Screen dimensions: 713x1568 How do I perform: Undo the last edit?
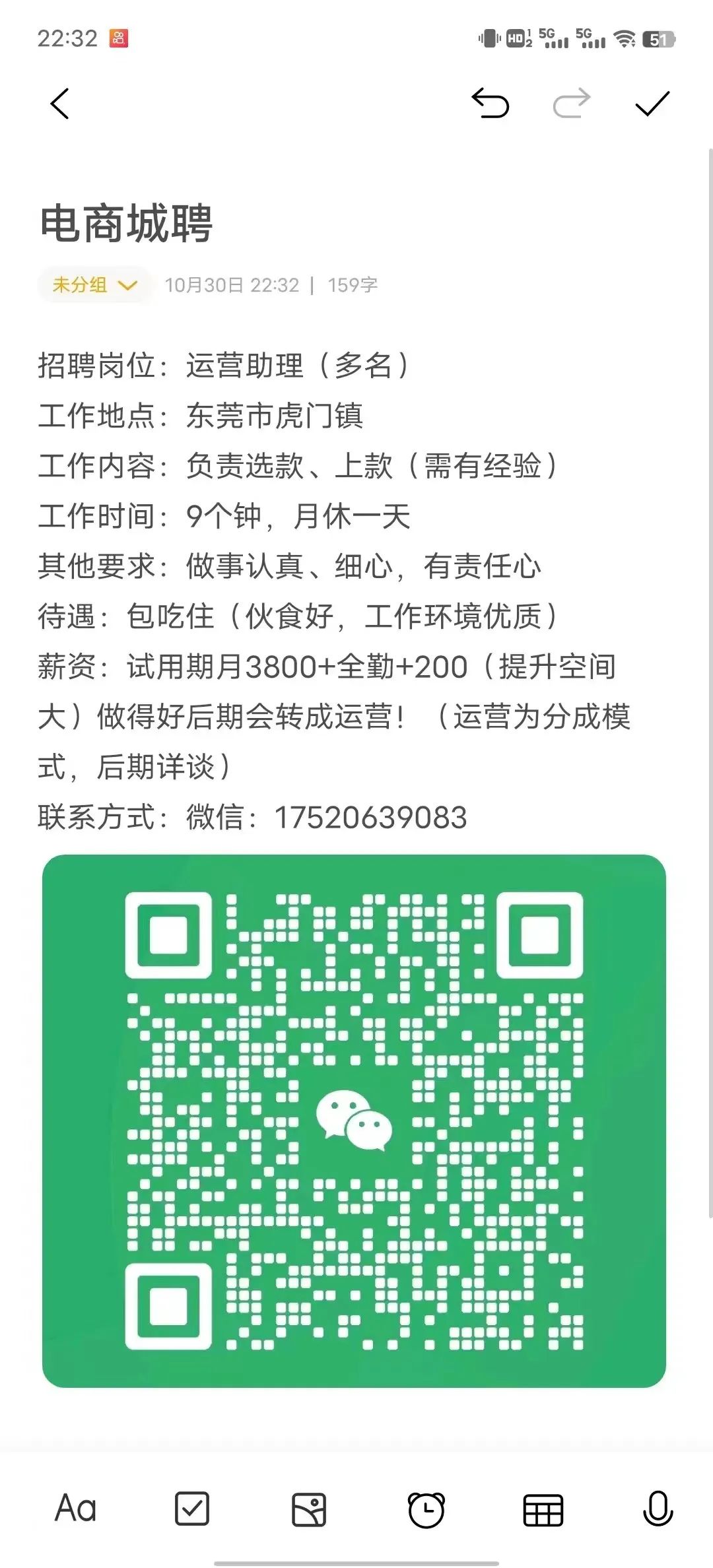[x=490, y=104]
